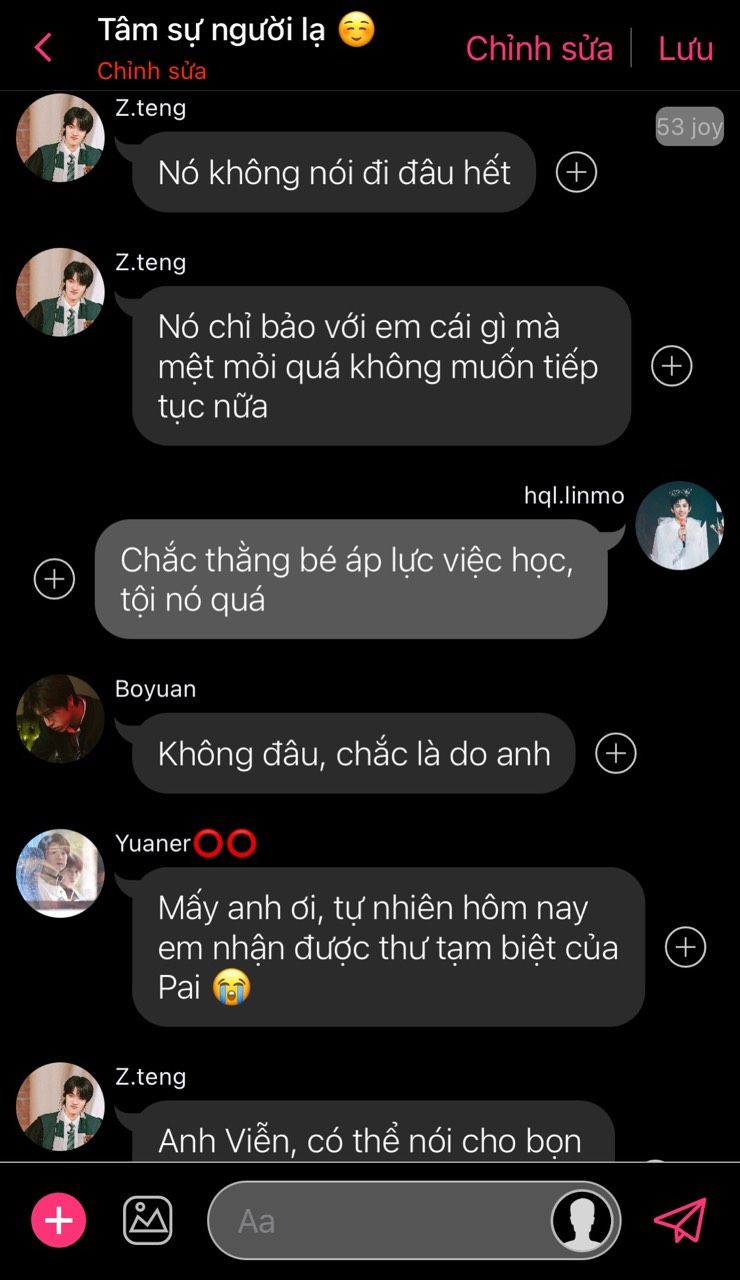Go back with the pink arrow

(43, 47)
